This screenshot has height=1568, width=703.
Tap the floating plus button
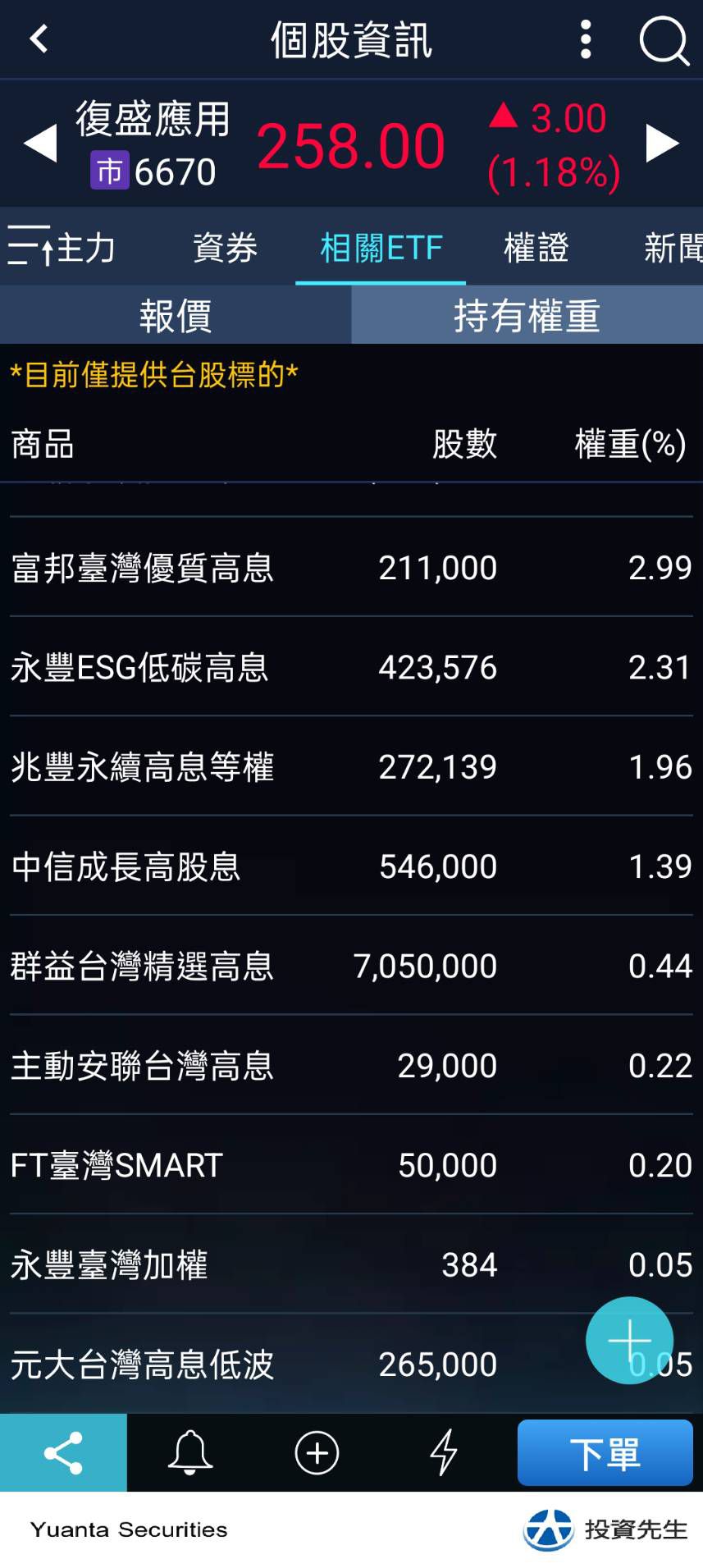pos(629,1340)
